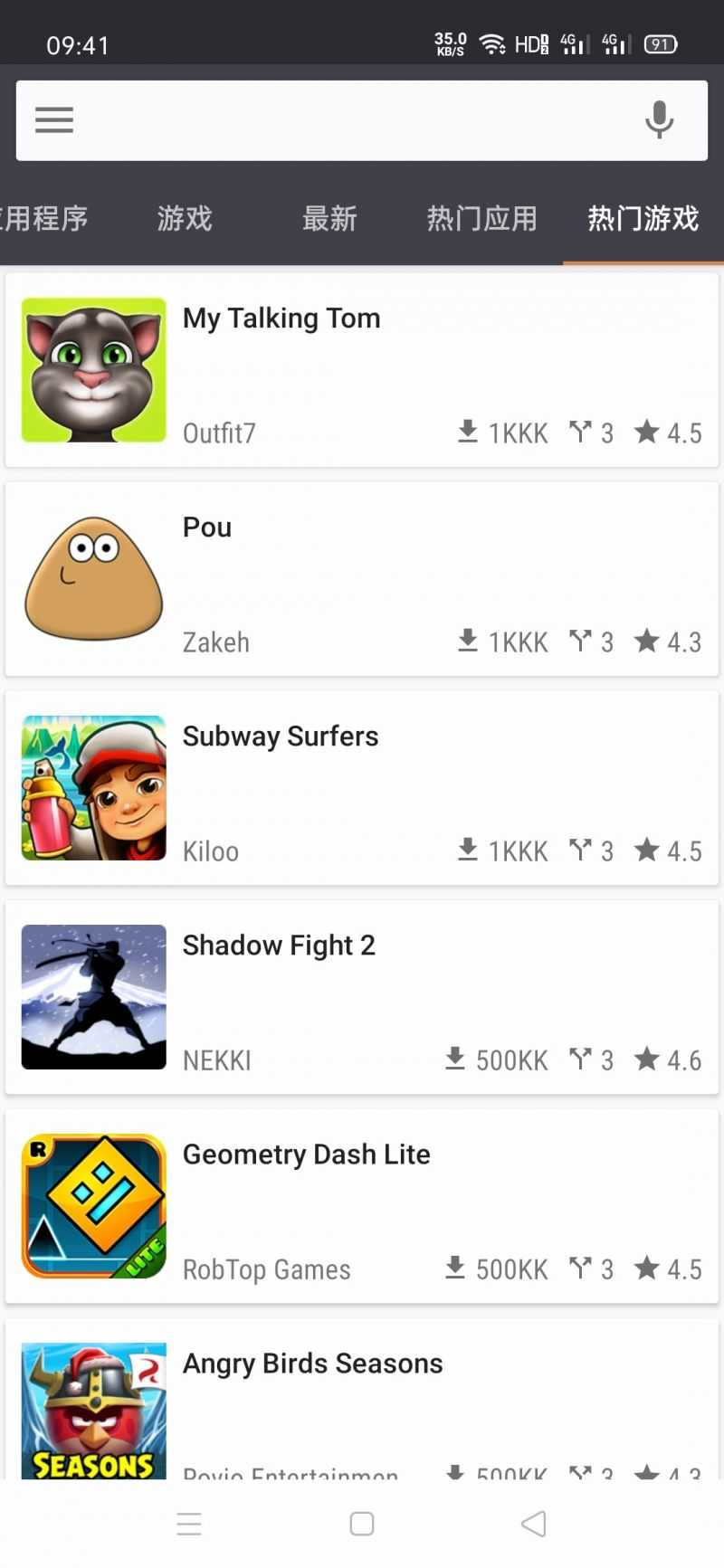Switch to the 游戏 tab
This screenshot has height=1568, width=724.
point(185,219)
